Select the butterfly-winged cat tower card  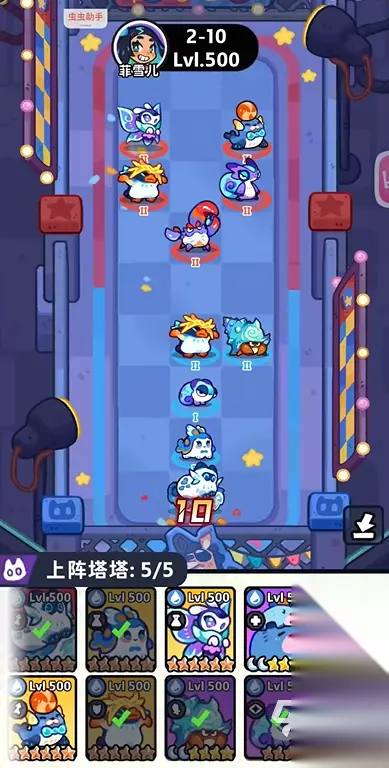[x=200, y=629]
